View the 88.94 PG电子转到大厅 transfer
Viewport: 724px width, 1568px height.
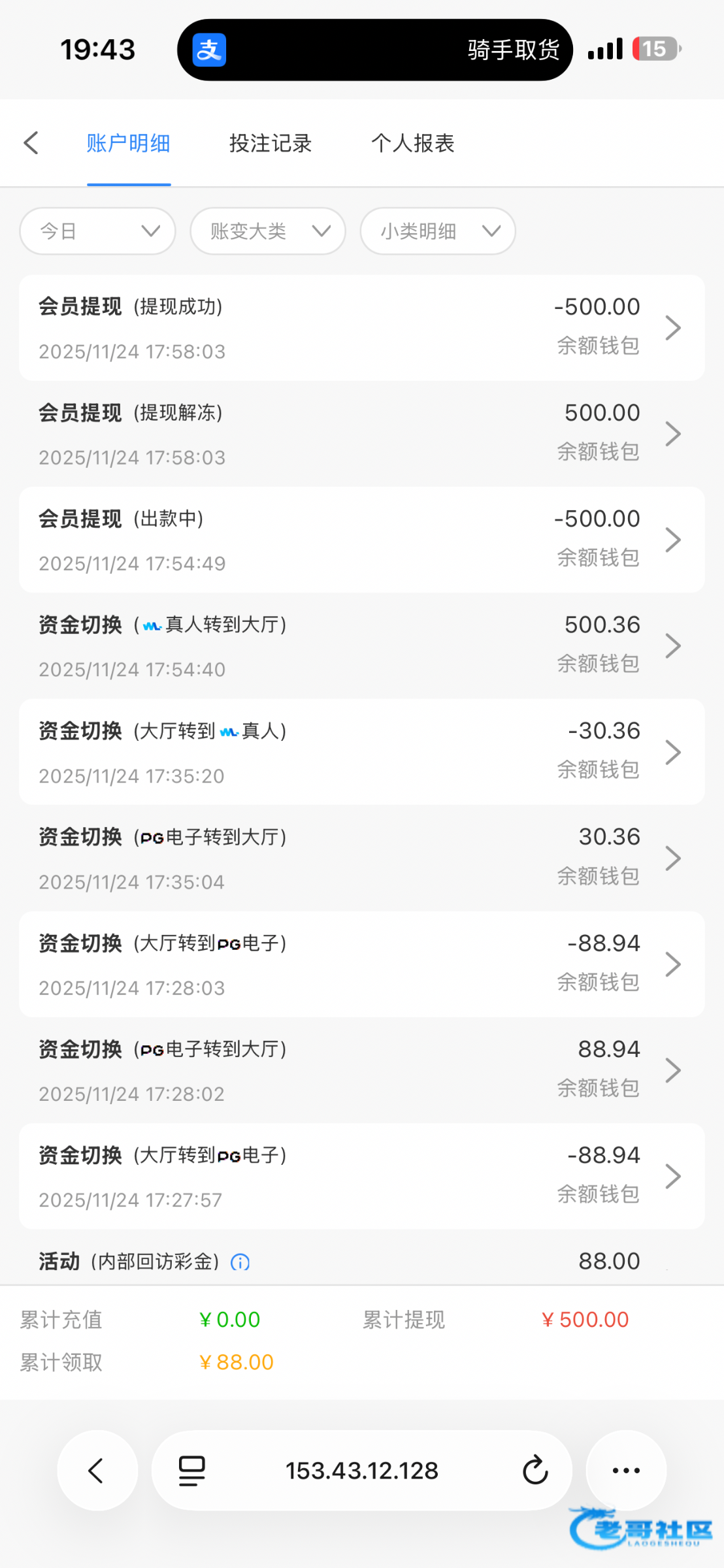(x=361, y=1070)
